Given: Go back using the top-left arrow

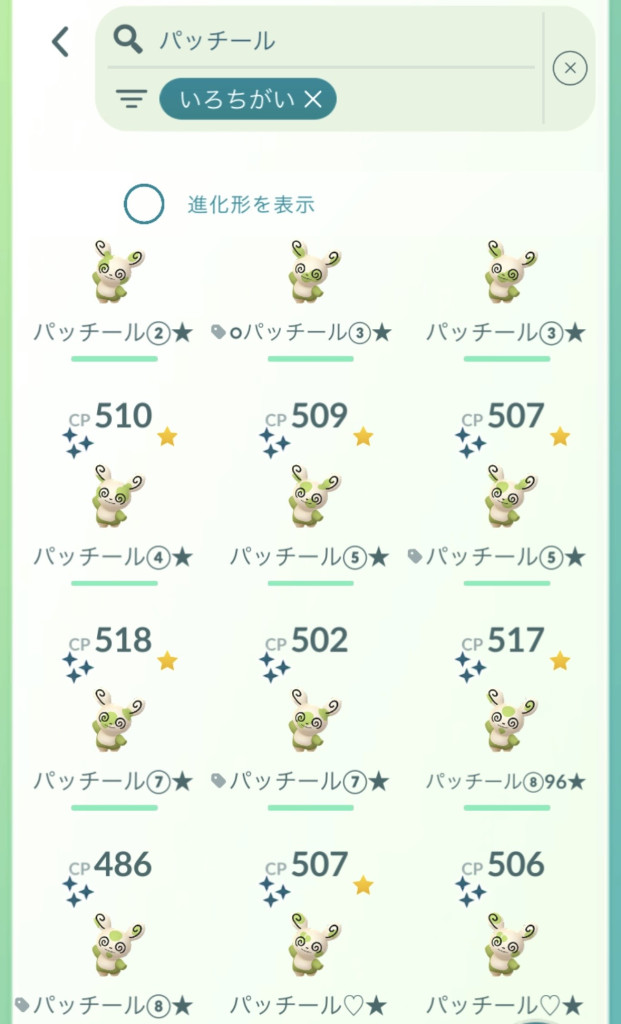Looking at the screenshot, I should [x=61, y=41].
